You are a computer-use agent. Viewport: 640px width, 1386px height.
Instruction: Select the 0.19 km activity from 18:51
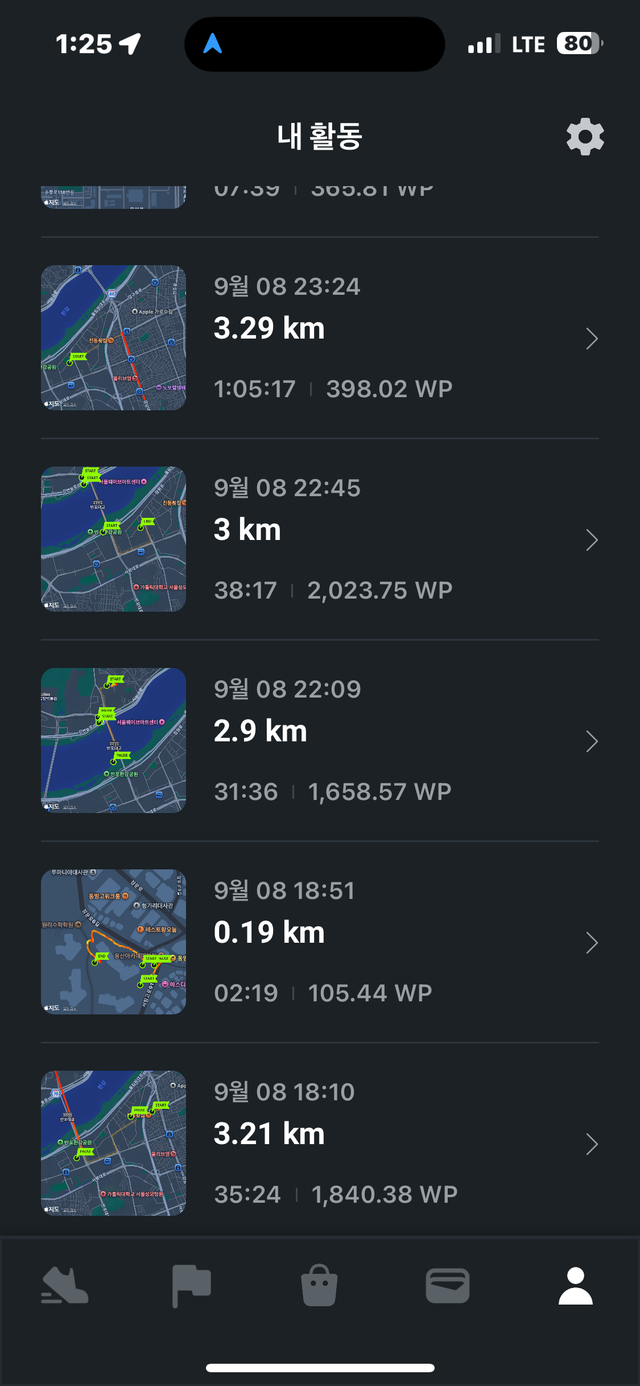coord(320,942)
